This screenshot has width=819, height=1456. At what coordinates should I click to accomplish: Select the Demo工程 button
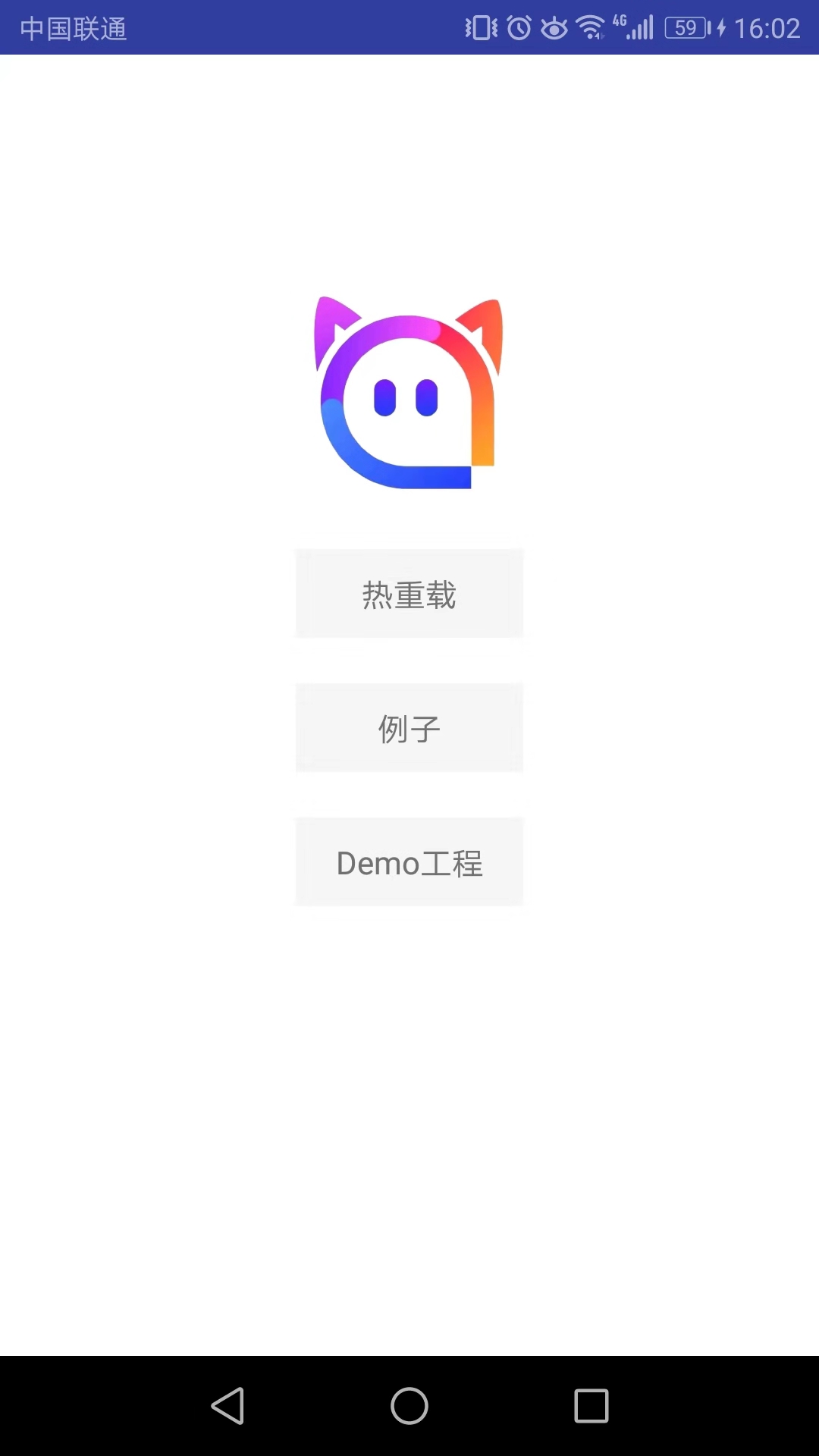(409, 862)
